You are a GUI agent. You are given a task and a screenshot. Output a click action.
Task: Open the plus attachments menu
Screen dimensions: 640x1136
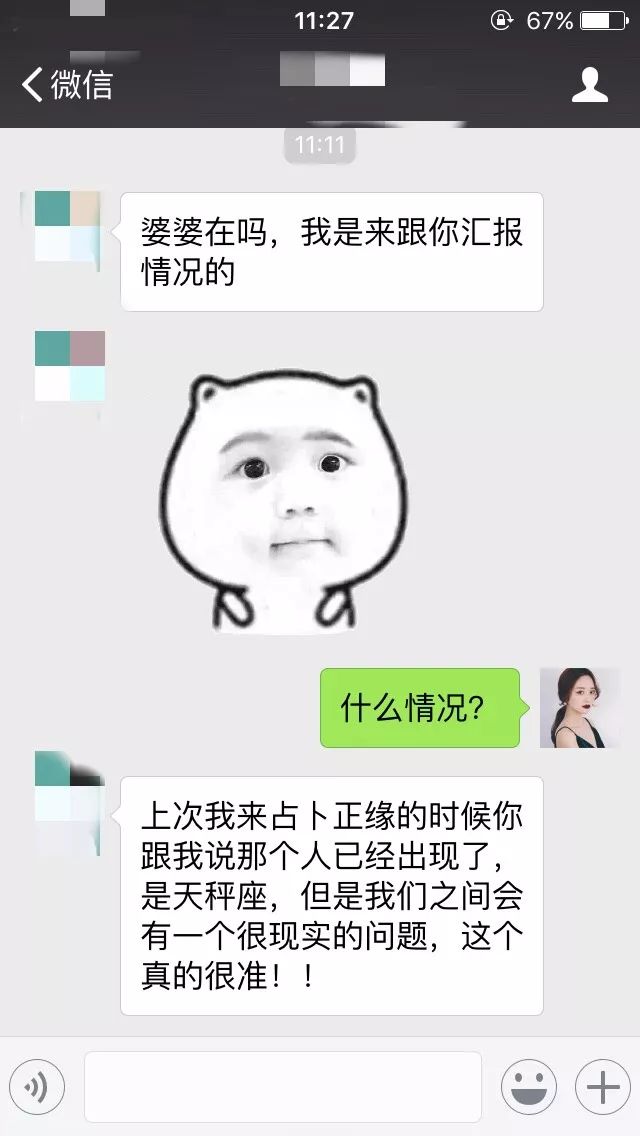pos(603,1087)
